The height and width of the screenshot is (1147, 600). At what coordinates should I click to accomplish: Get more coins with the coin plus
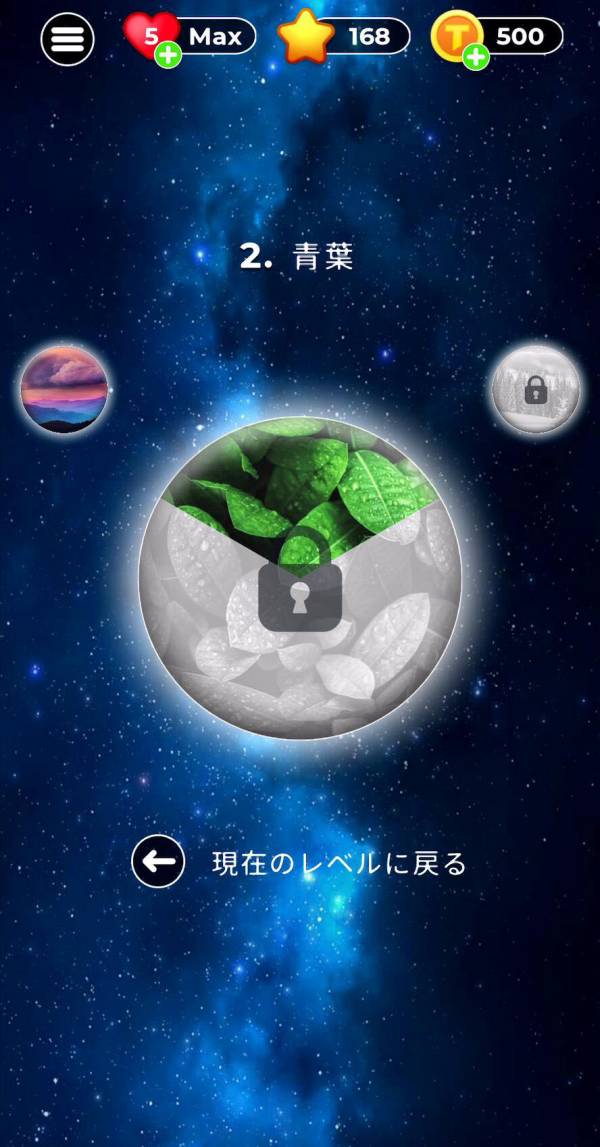coord(476,57)
